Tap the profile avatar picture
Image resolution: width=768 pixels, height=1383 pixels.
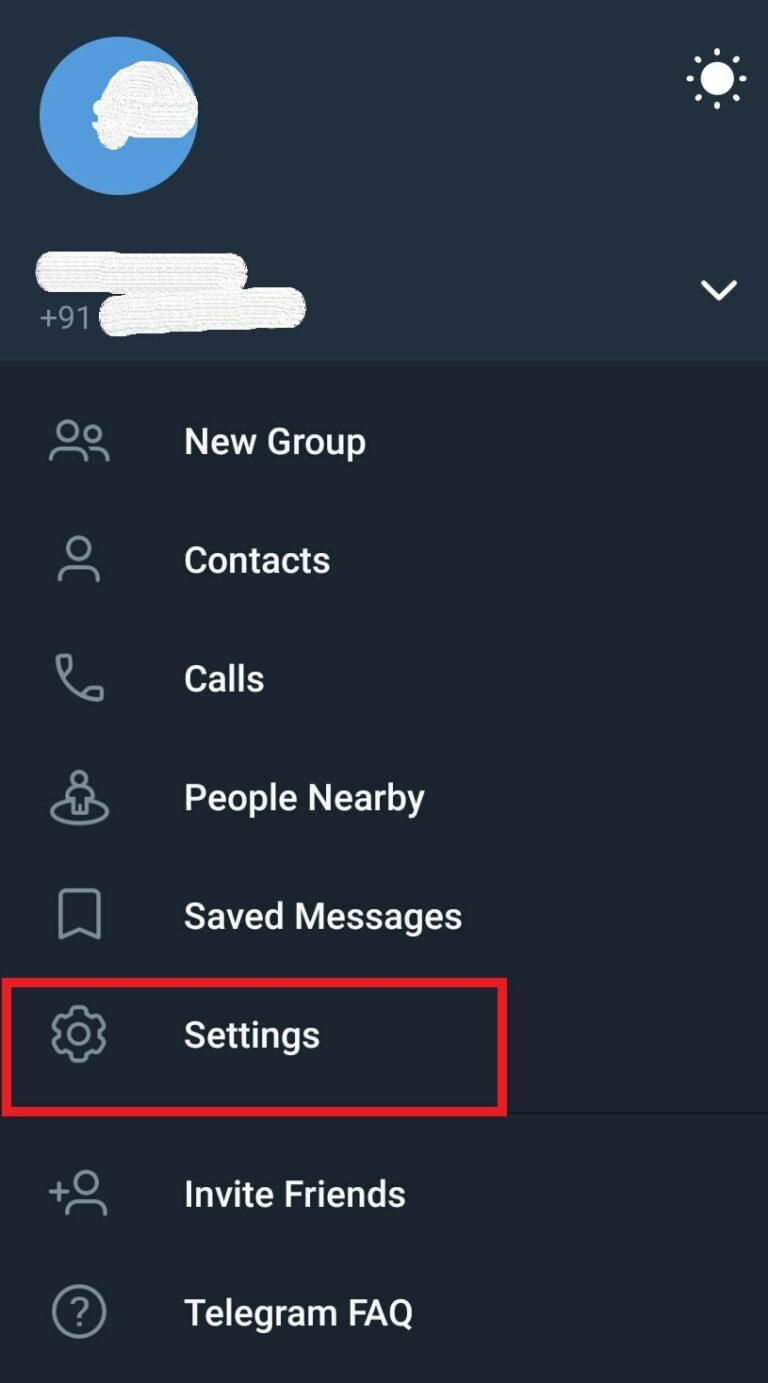tap(118, 115)
